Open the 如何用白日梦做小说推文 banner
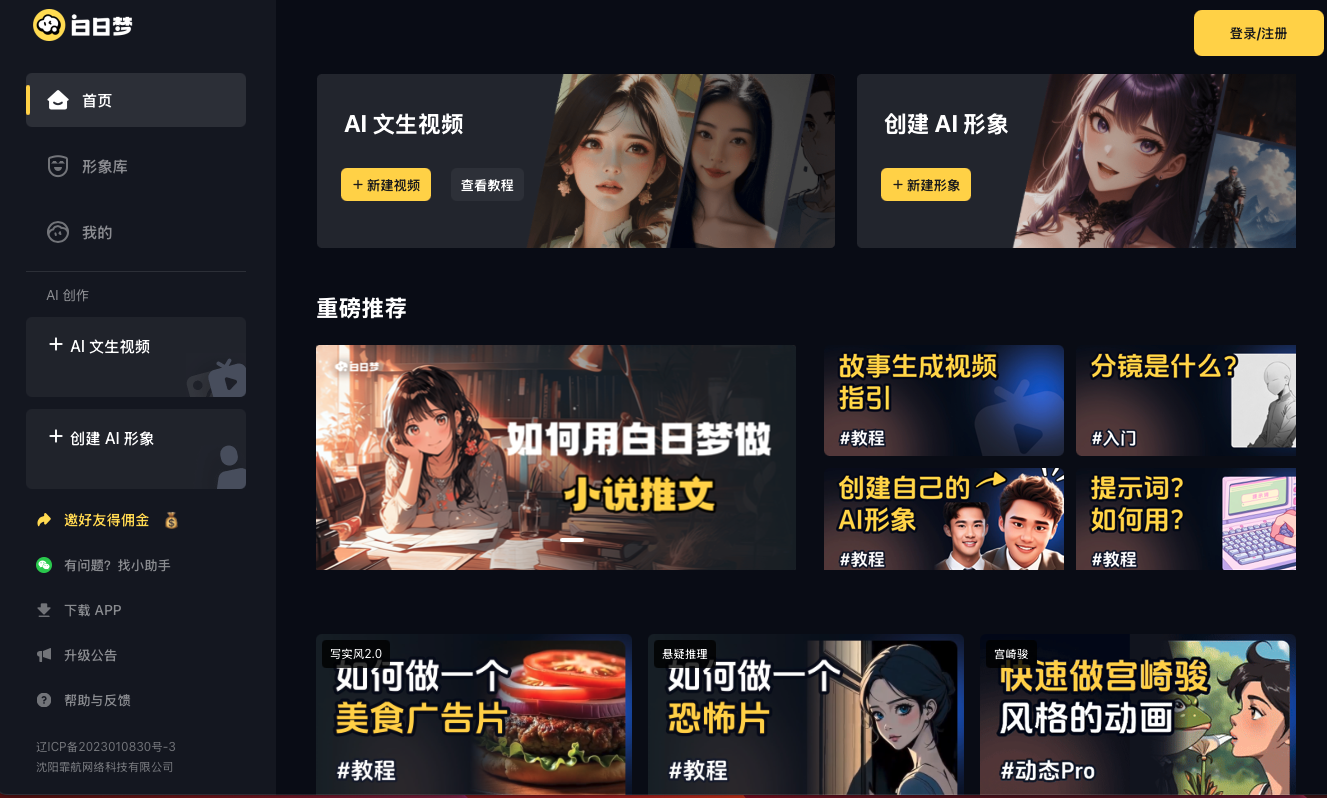 coord(556,457)
